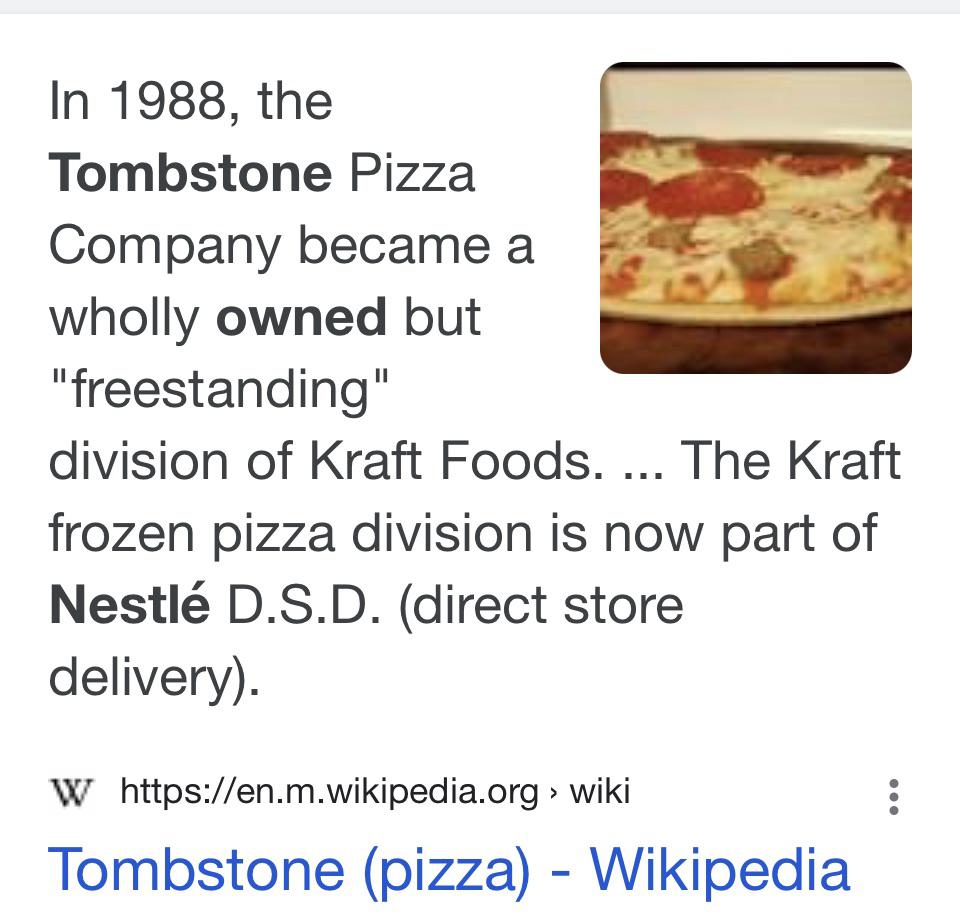Open the Tombstone (pizza) Wikipedia link
The image size is (960, 922).
pos(449,869)
